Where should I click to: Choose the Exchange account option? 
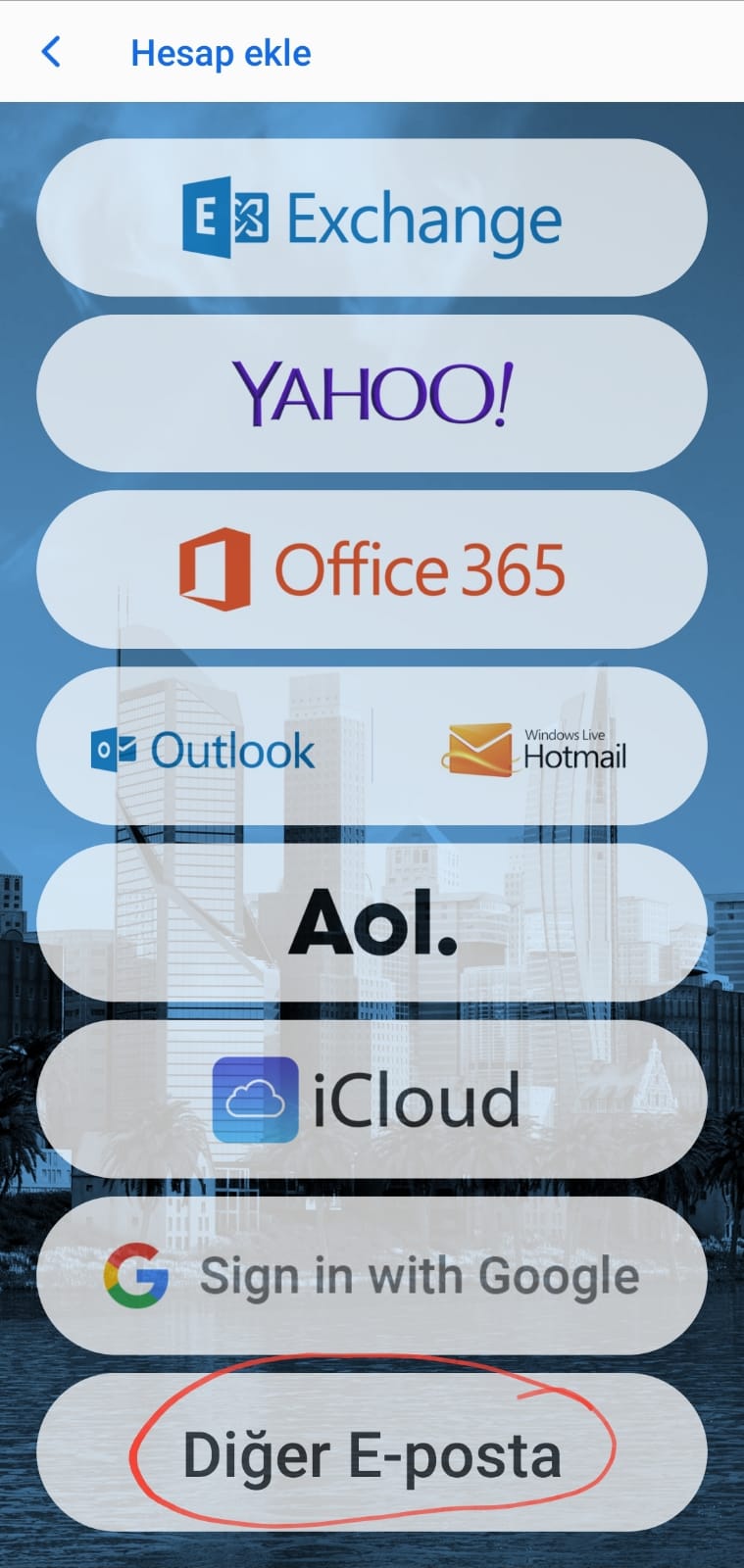[x=372, y=218]
